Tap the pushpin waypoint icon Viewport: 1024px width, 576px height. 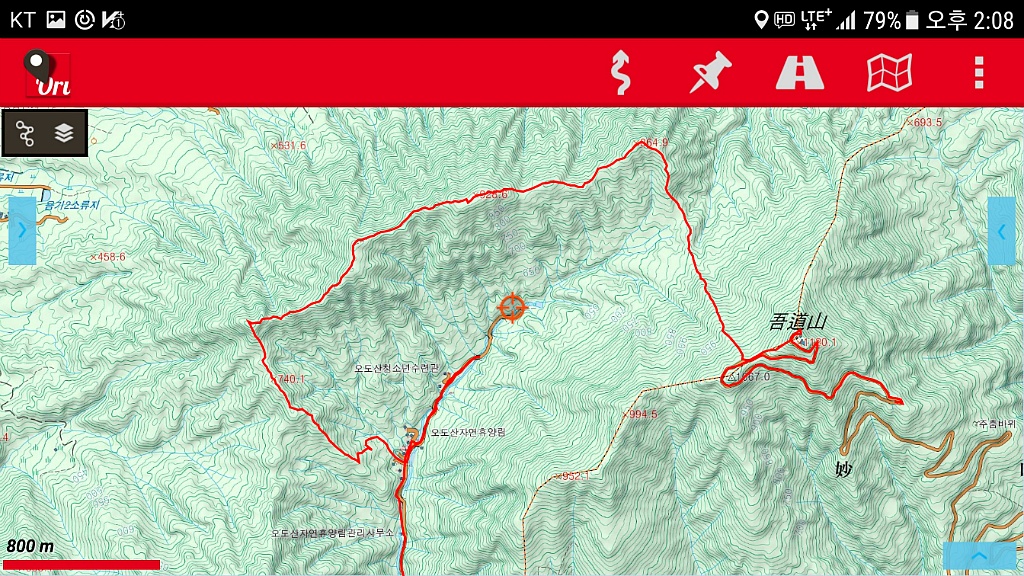tap(710, 73)
